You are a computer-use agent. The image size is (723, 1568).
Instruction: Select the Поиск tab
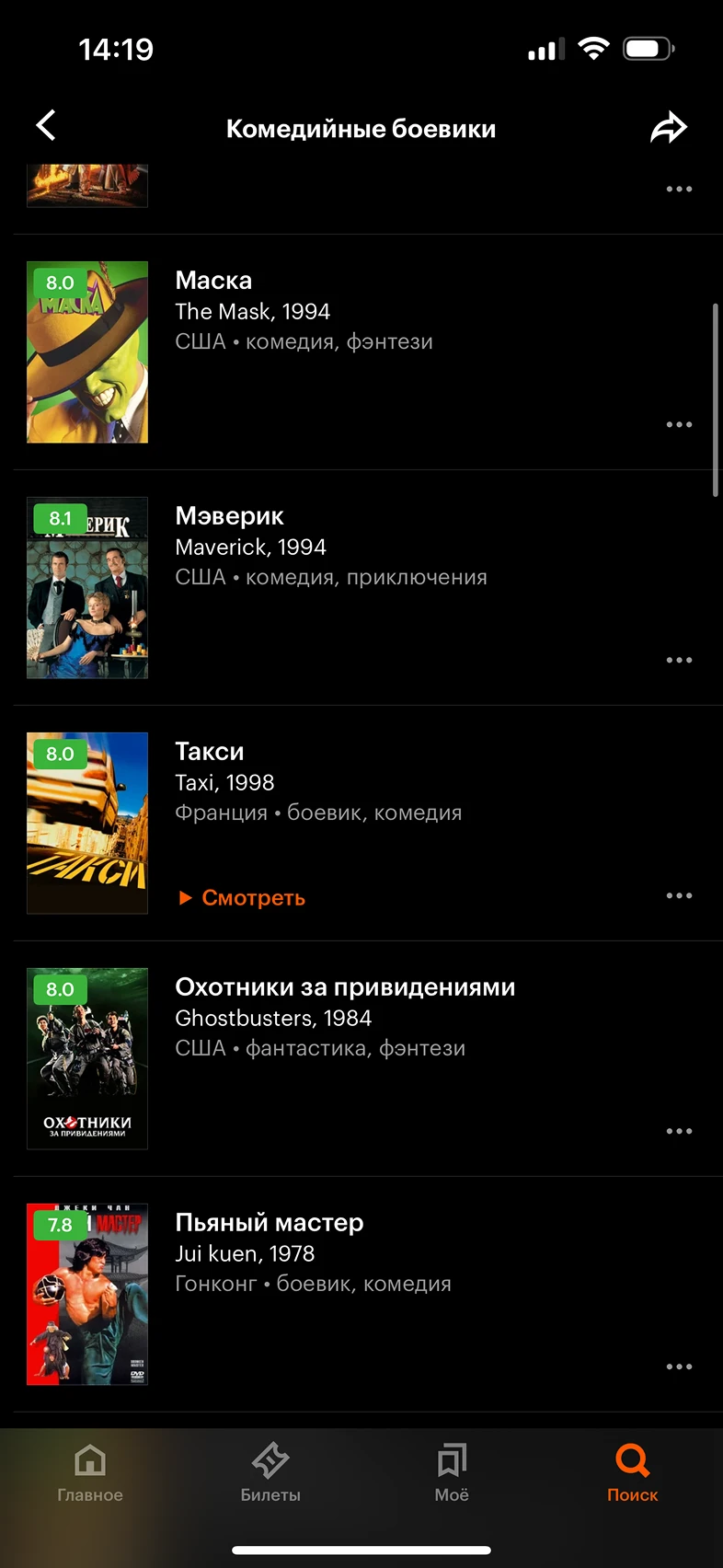(632, 1472)
